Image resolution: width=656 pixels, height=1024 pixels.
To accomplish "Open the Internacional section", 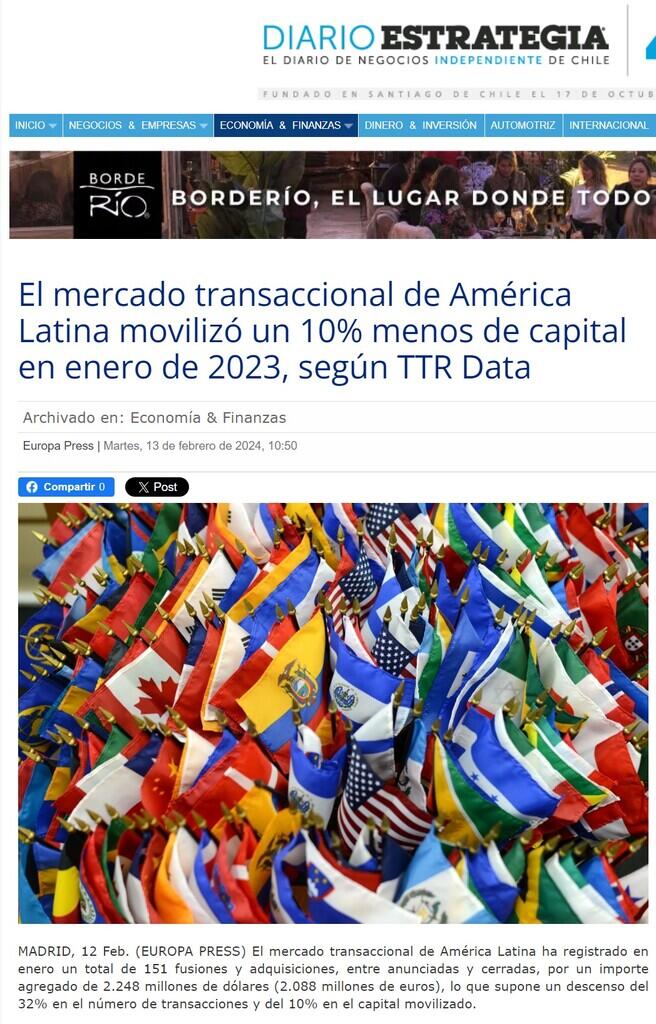I will click(x=608, y=125).
